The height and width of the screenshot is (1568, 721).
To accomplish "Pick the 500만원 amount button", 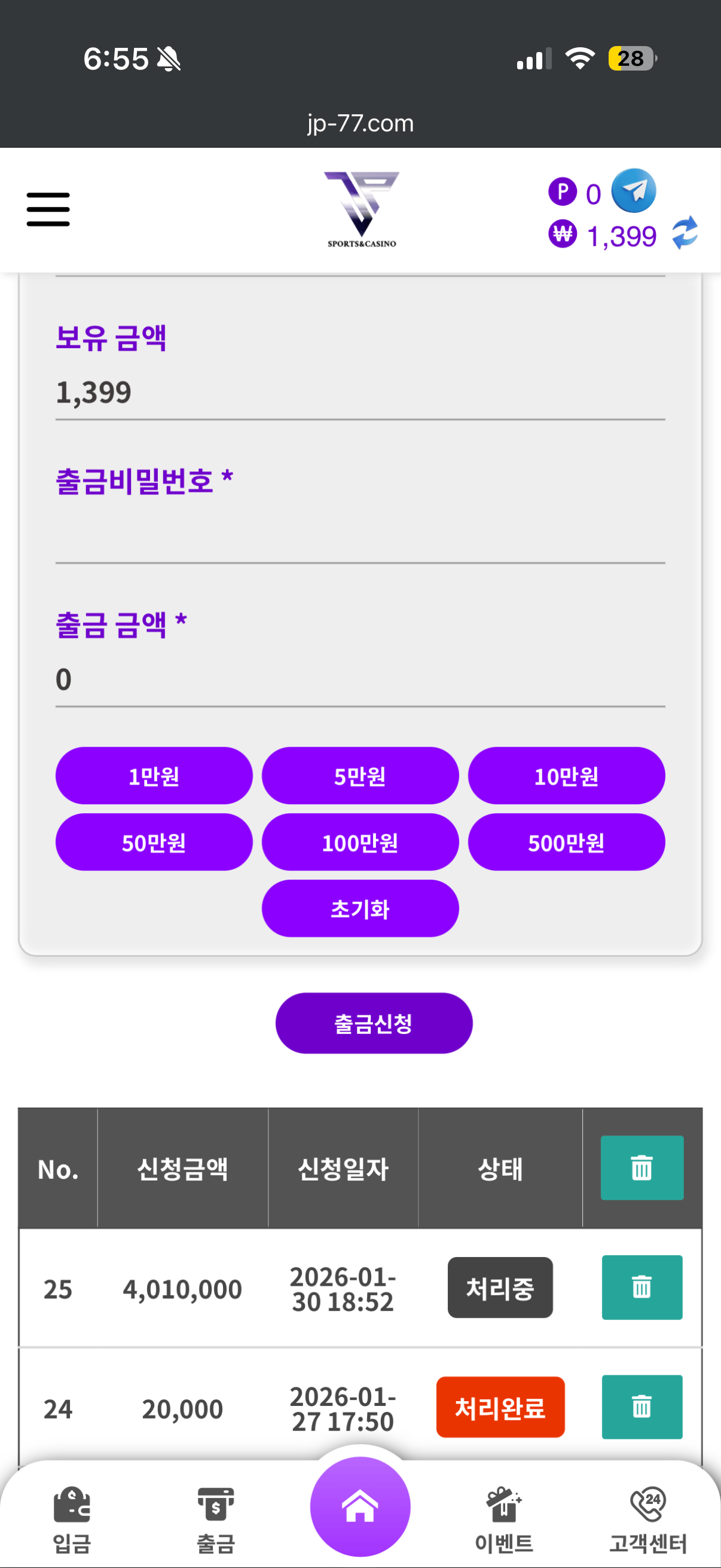I will point(566,842).
